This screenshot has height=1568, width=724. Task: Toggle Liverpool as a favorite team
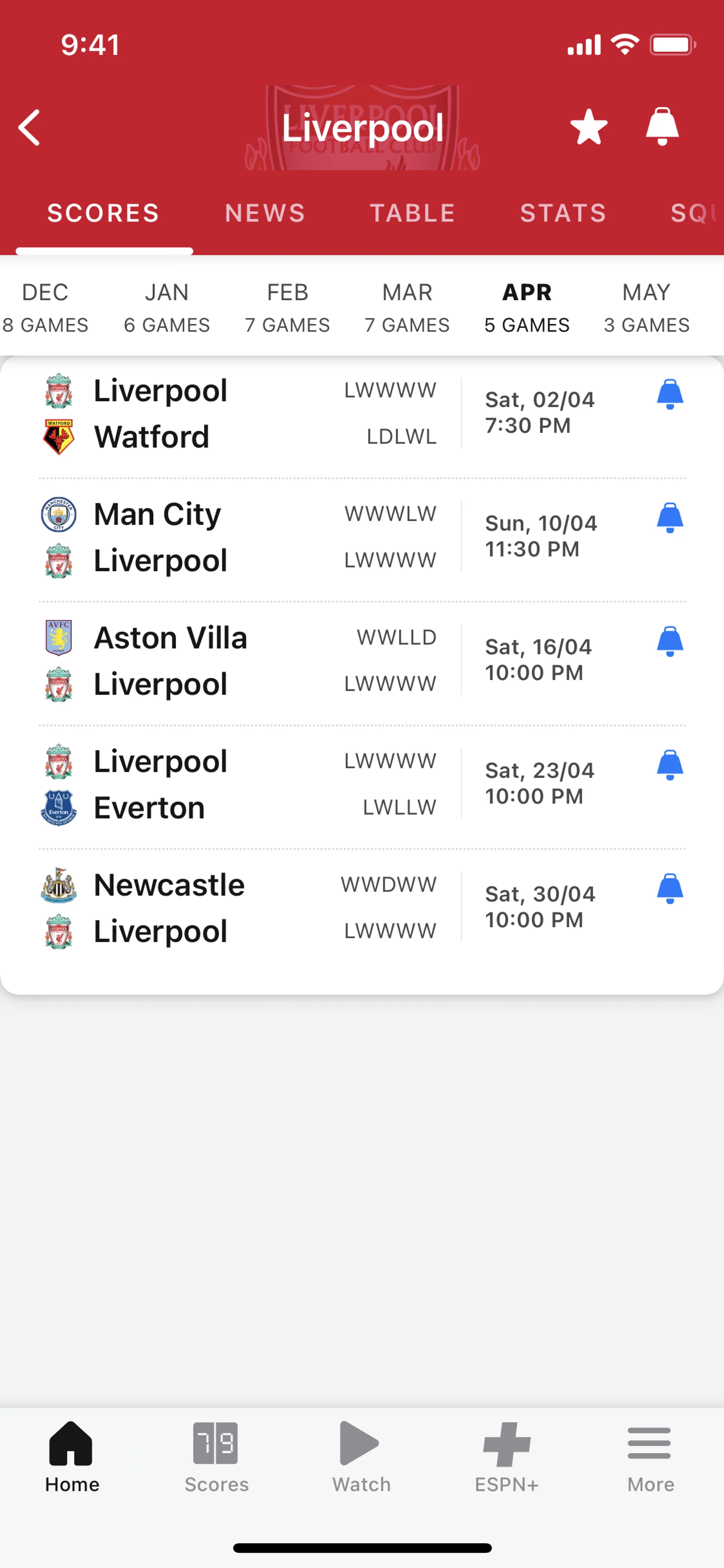588,127
